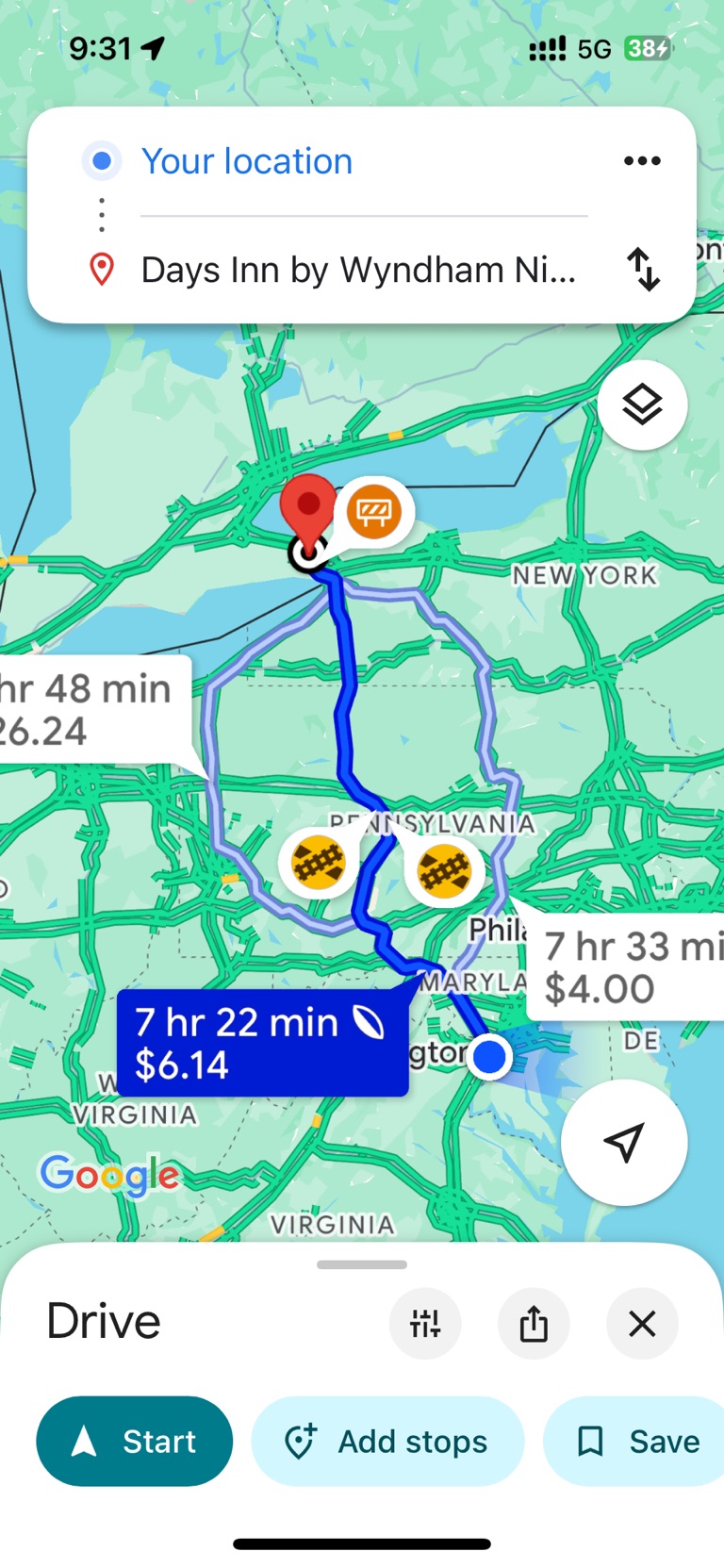Add stops along the route
The image size is (724, 1568).
387,1441
